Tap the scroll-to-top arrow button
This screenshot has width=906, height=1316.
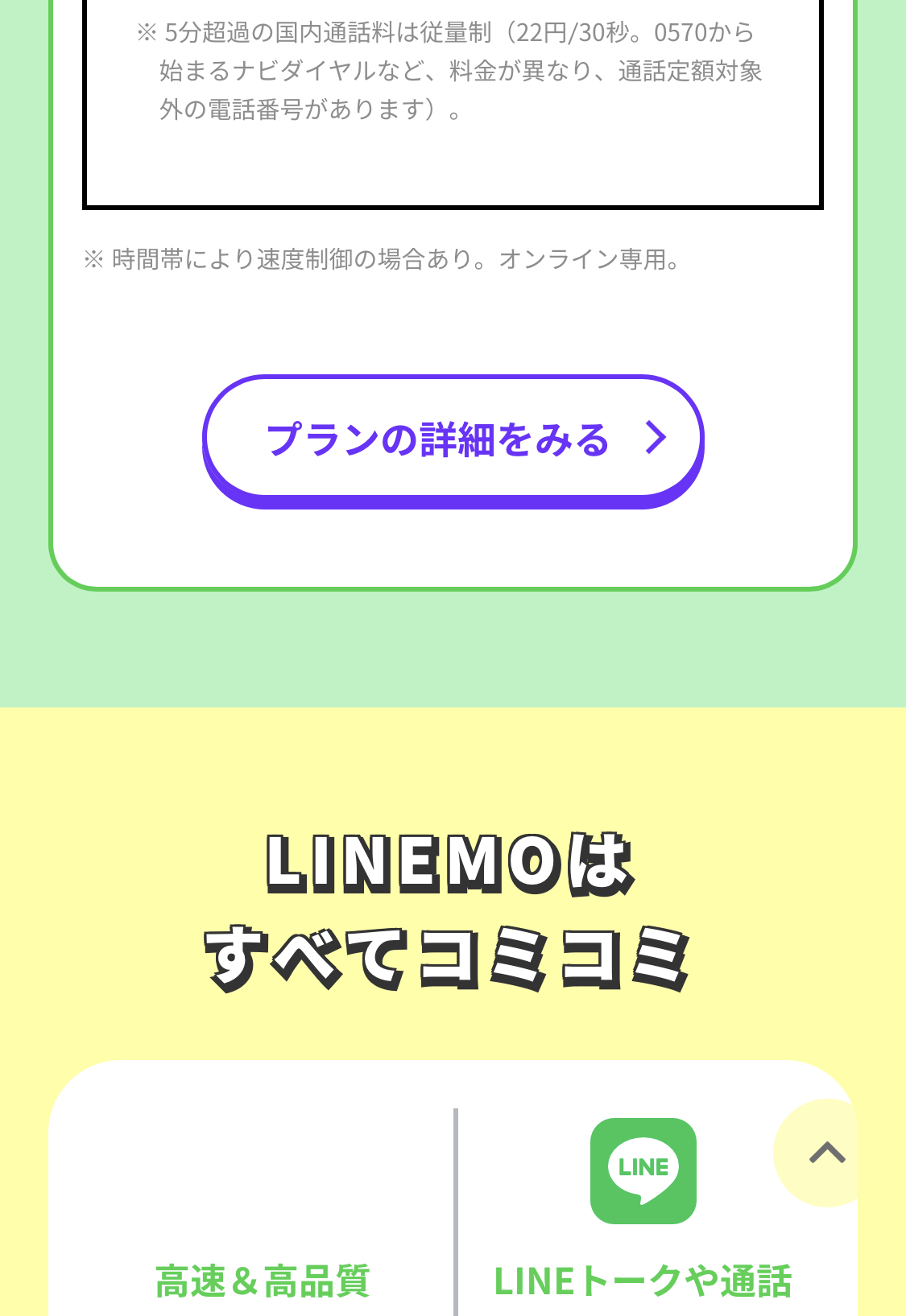click(x=826, y=1153)
